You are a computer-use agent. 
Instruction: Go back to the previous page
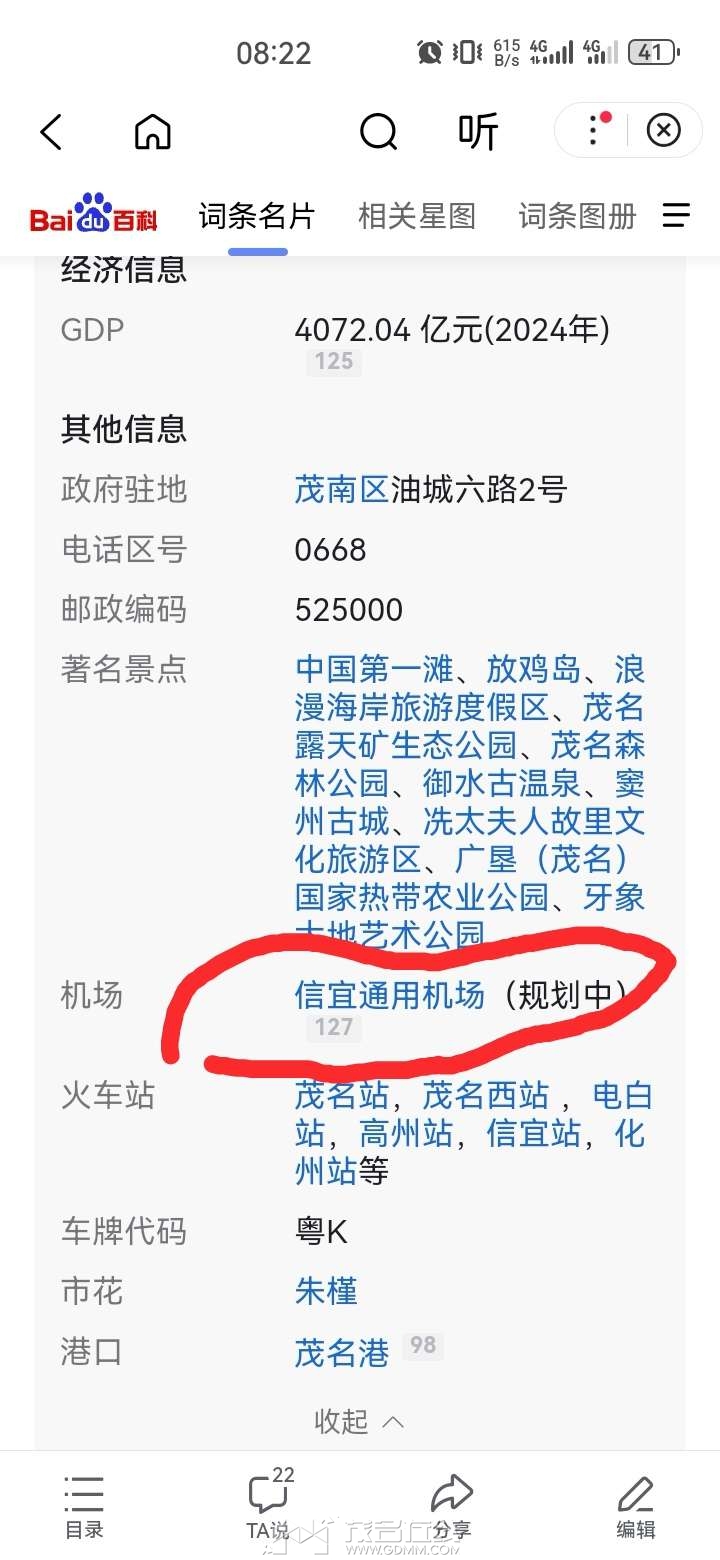coord(51,131)
